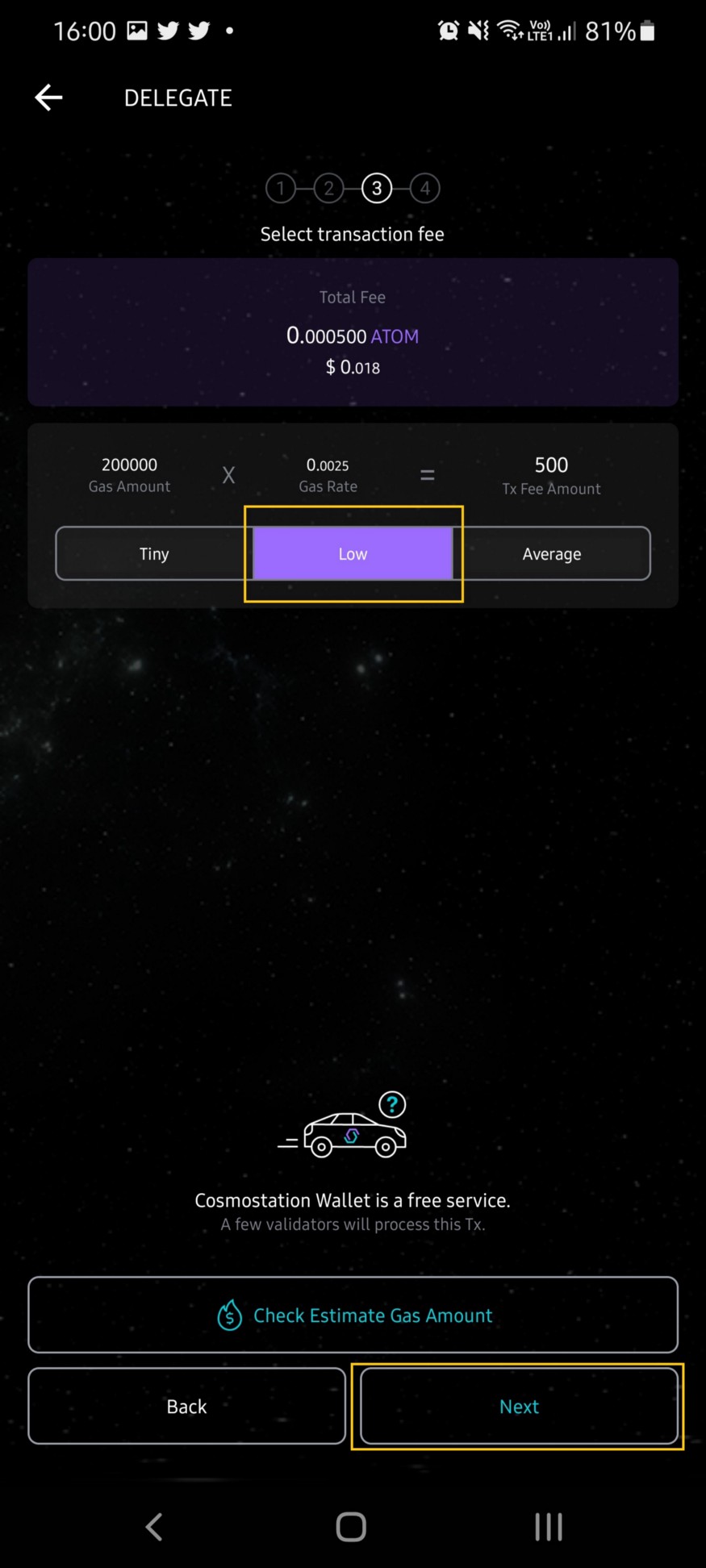This screenshot has height=1568, width=706.
Task: Tap the system home button
Action: [351, 1526]
